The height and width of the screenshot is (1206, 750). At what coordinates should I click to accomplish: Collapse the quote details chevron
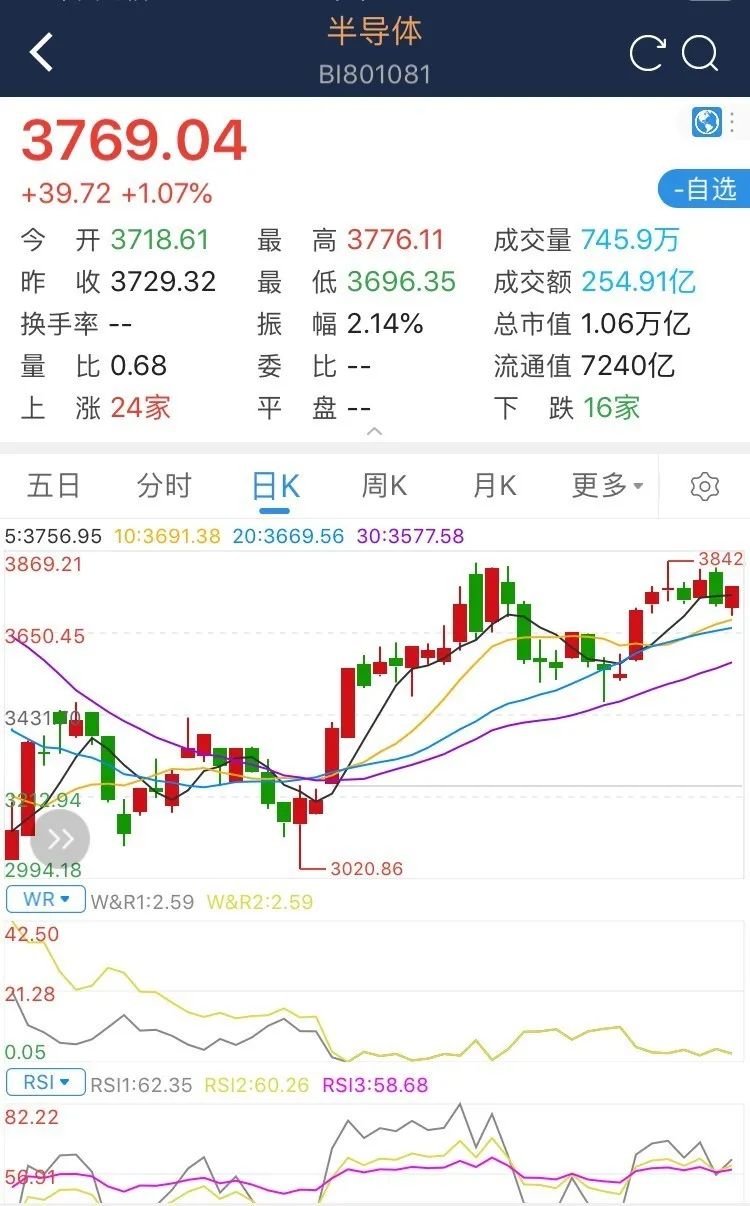(x=375, y=432)
